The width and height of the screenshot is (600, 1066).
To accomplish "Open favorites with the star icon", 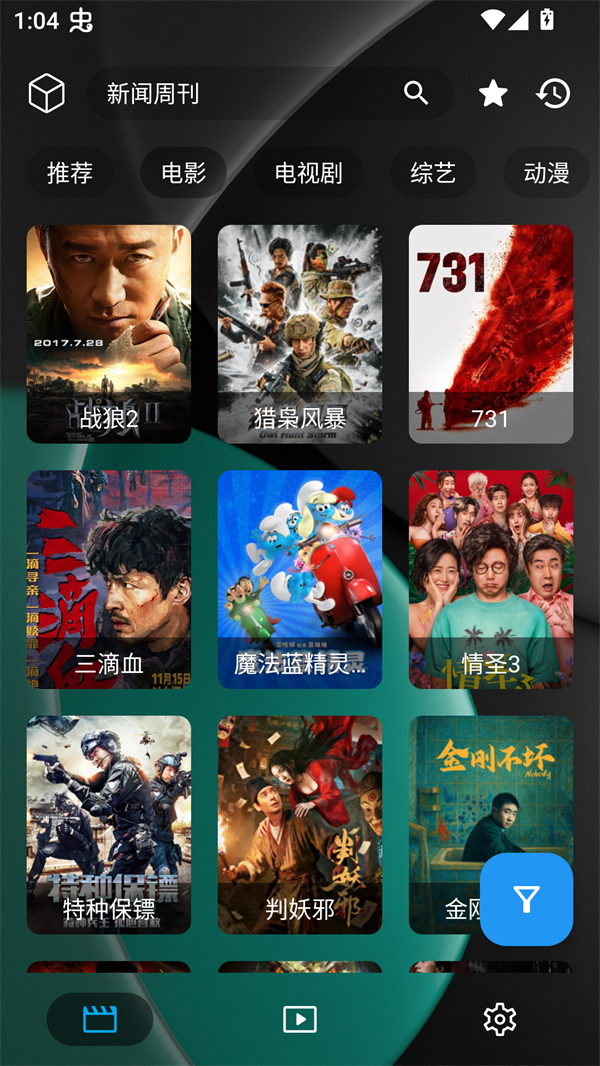I will point(493,94).
